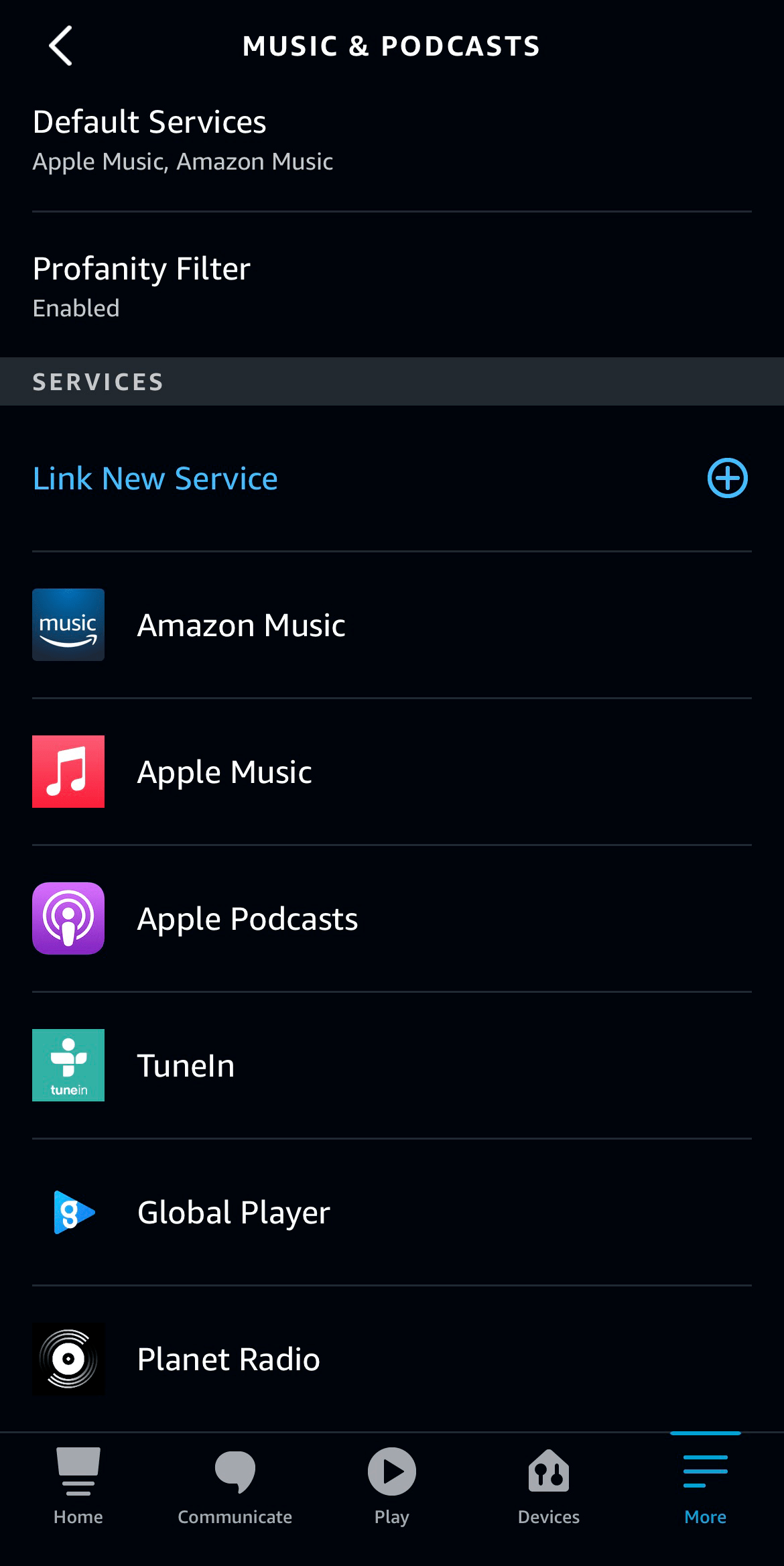Open the Apple Podcasts icon
The height and width of the screenshot is (1566, 784).
pyautogui.click(x=68, y=918)
